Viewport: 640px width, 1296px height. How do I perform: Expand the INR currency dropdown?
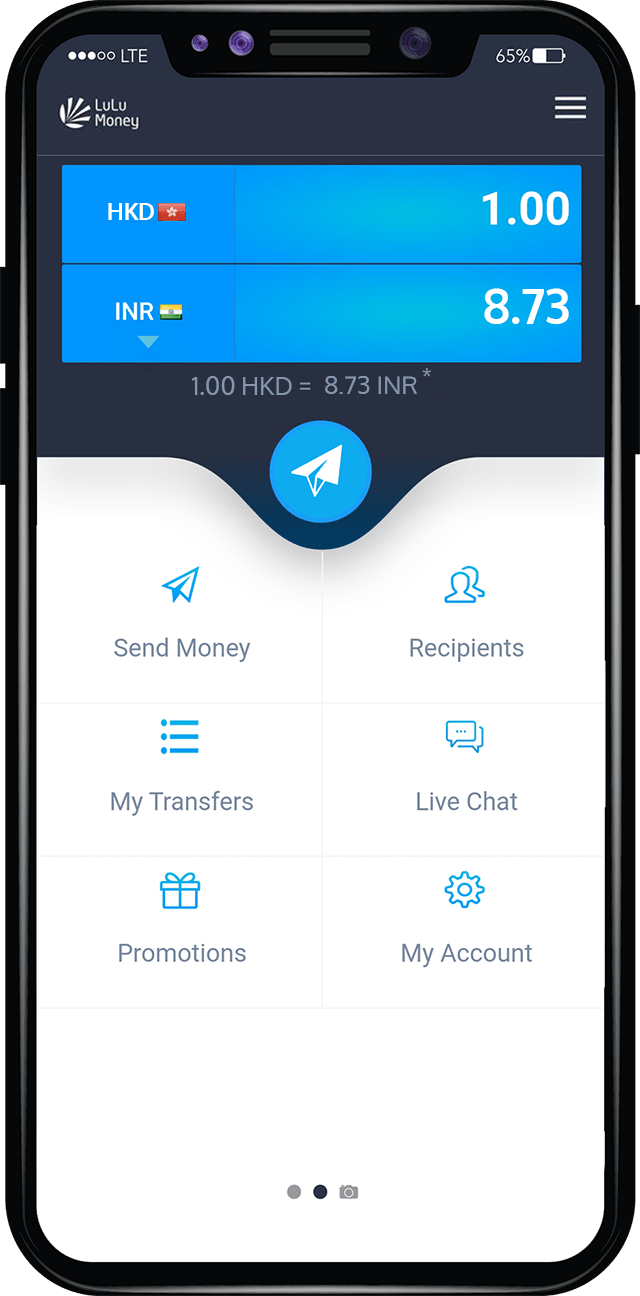148,341
